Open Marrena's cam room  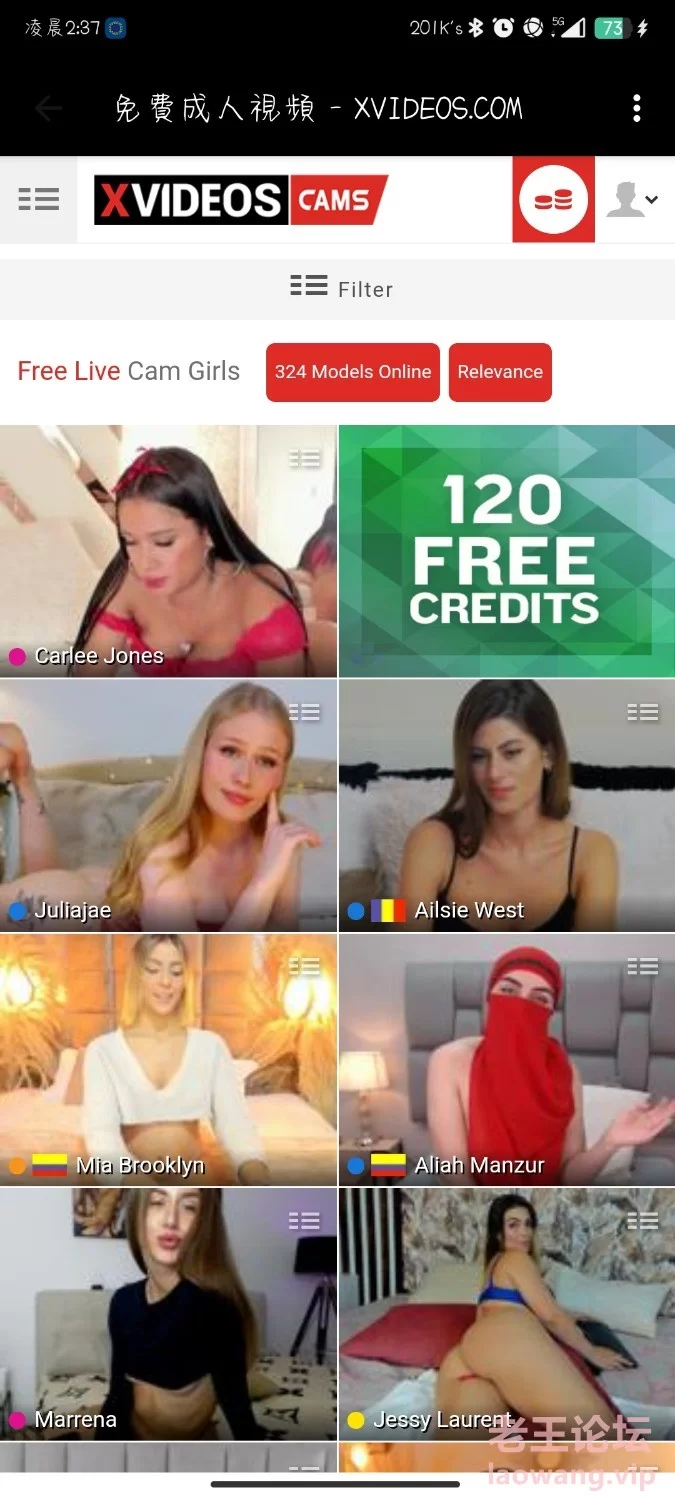168,1314
